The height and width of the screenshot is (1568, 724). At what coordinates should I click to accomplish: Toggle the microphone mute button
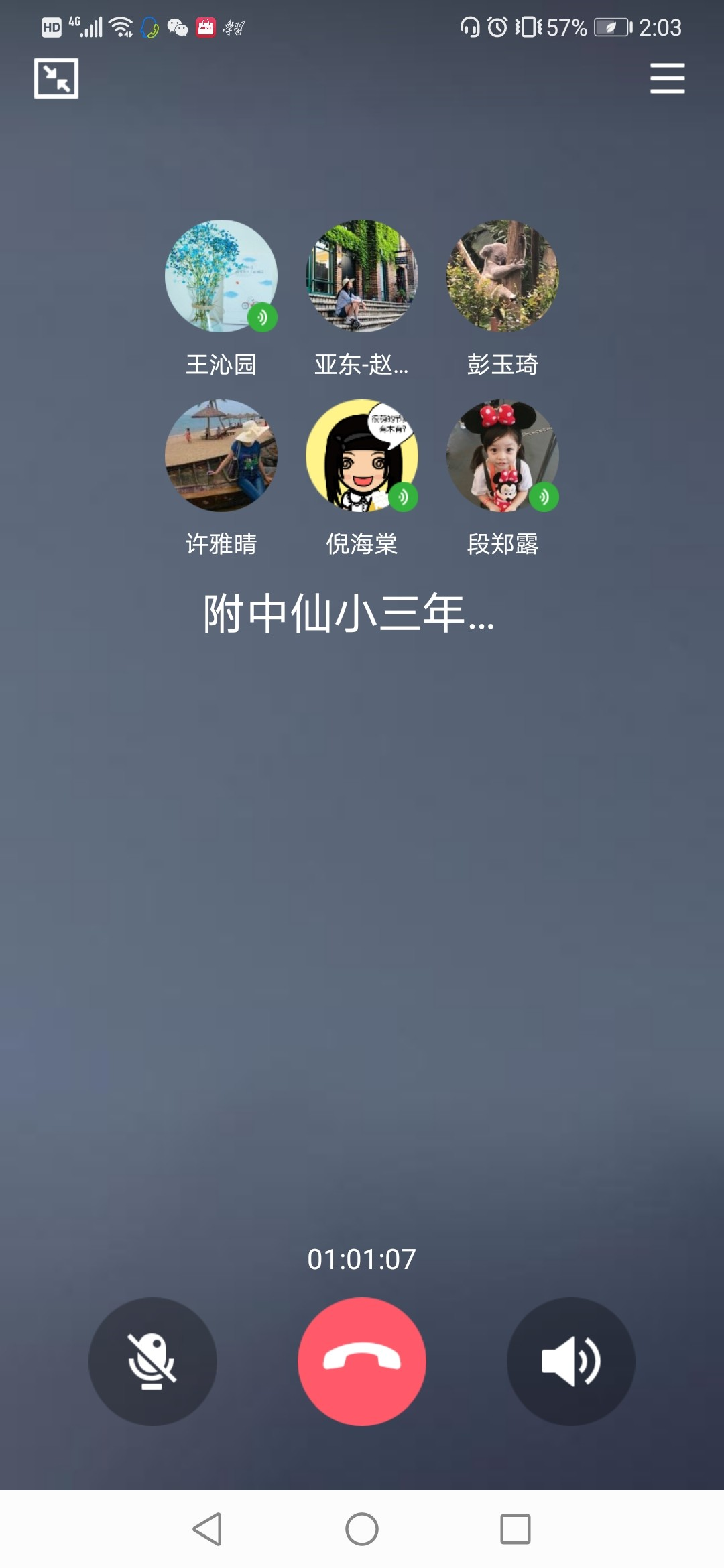[153, 1361]
